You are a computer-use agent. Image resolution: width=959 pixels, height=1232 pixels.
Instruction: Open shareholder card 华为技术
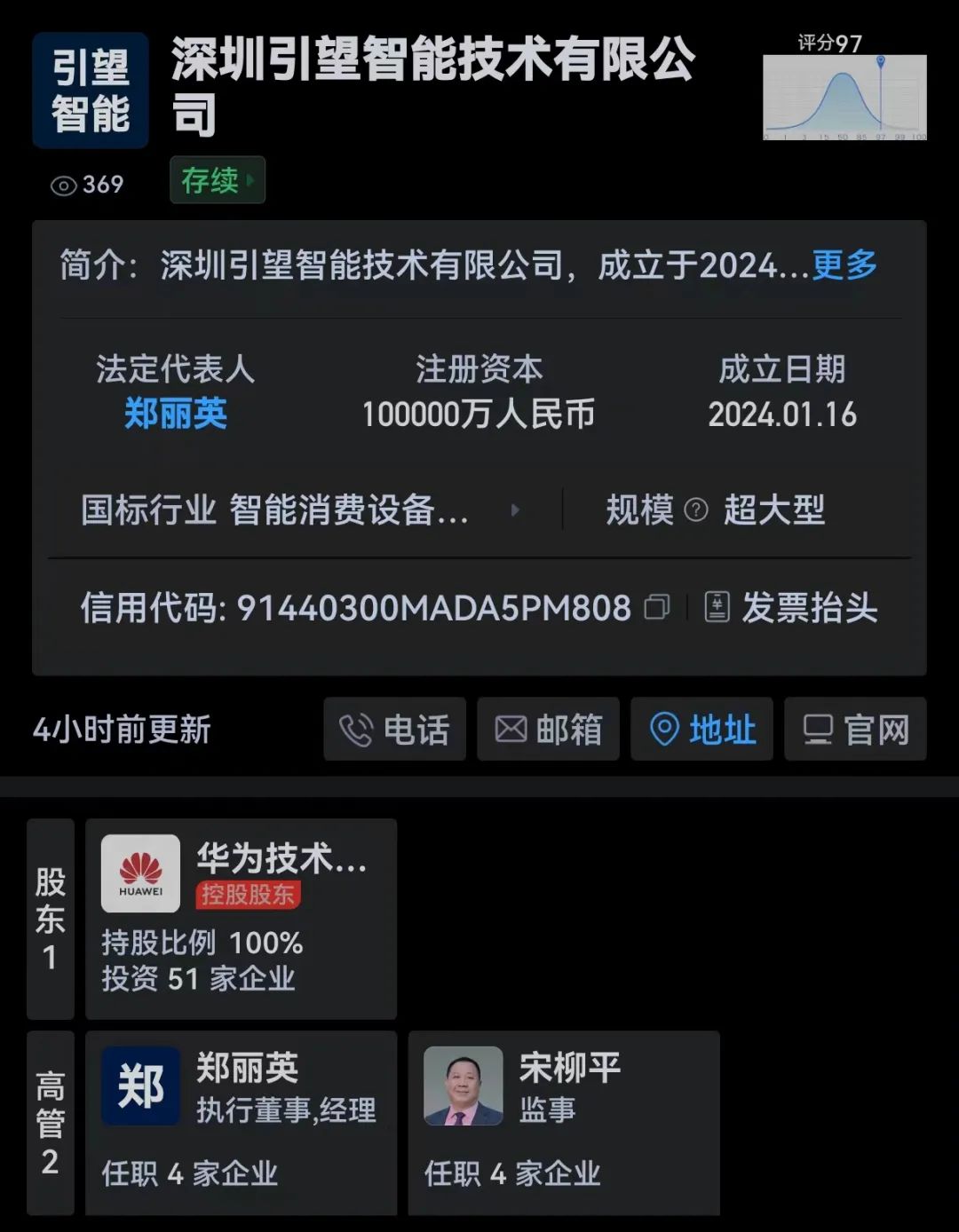(241, 919)
